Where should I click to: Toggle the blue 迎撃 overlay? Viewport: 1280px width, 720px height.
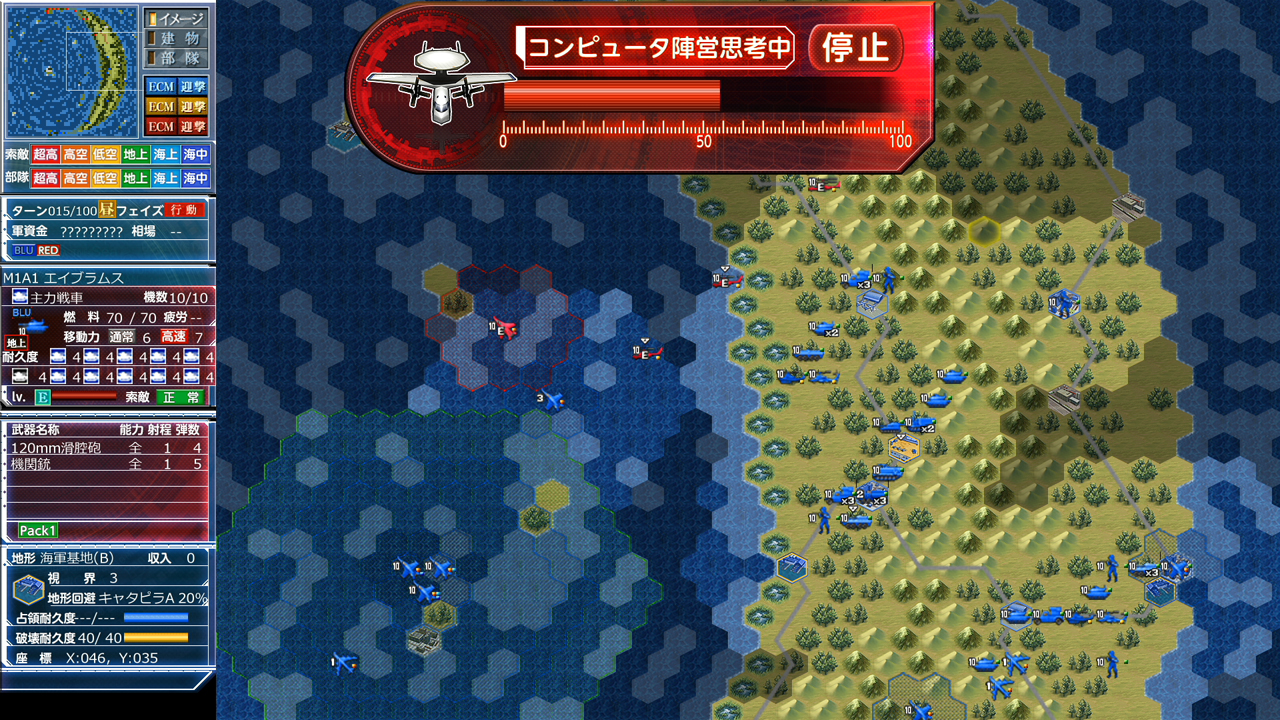(x=193, y=87)
